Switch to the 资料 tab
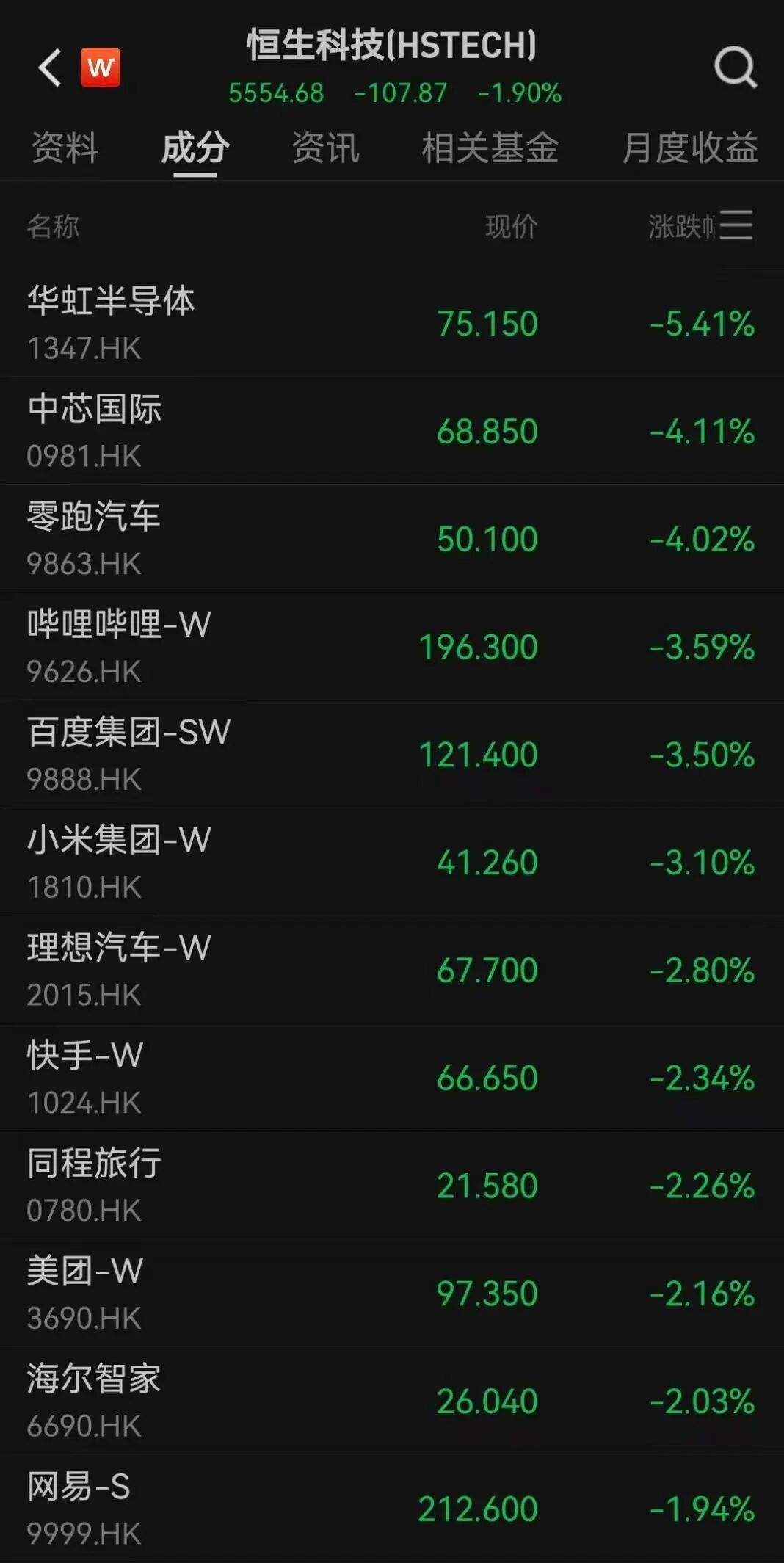Image resolution: width=784 pixels, height=1563 pixels. coord(65,148)
